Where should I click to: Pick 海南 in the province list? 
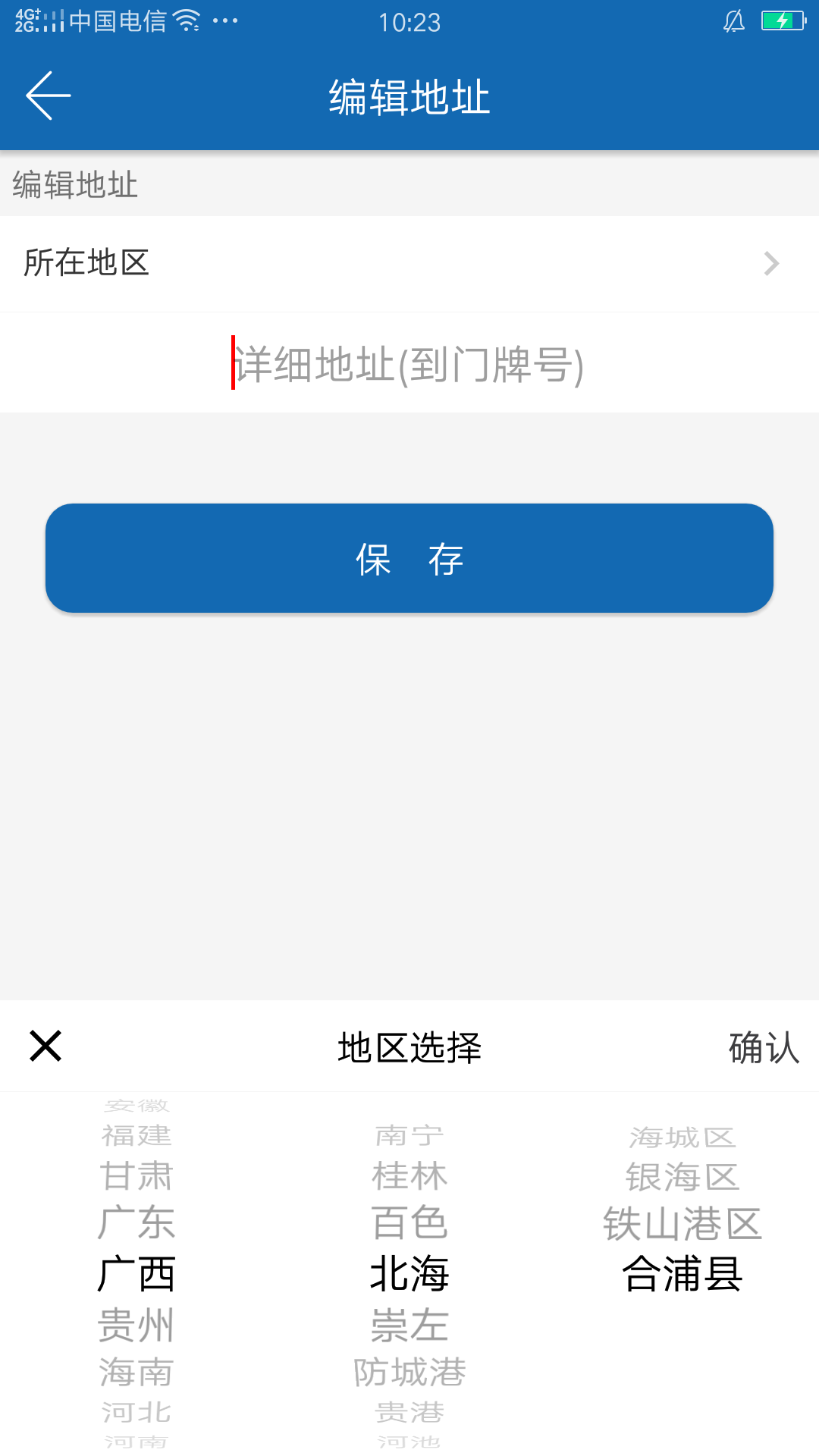click(x=136, y=1372)
